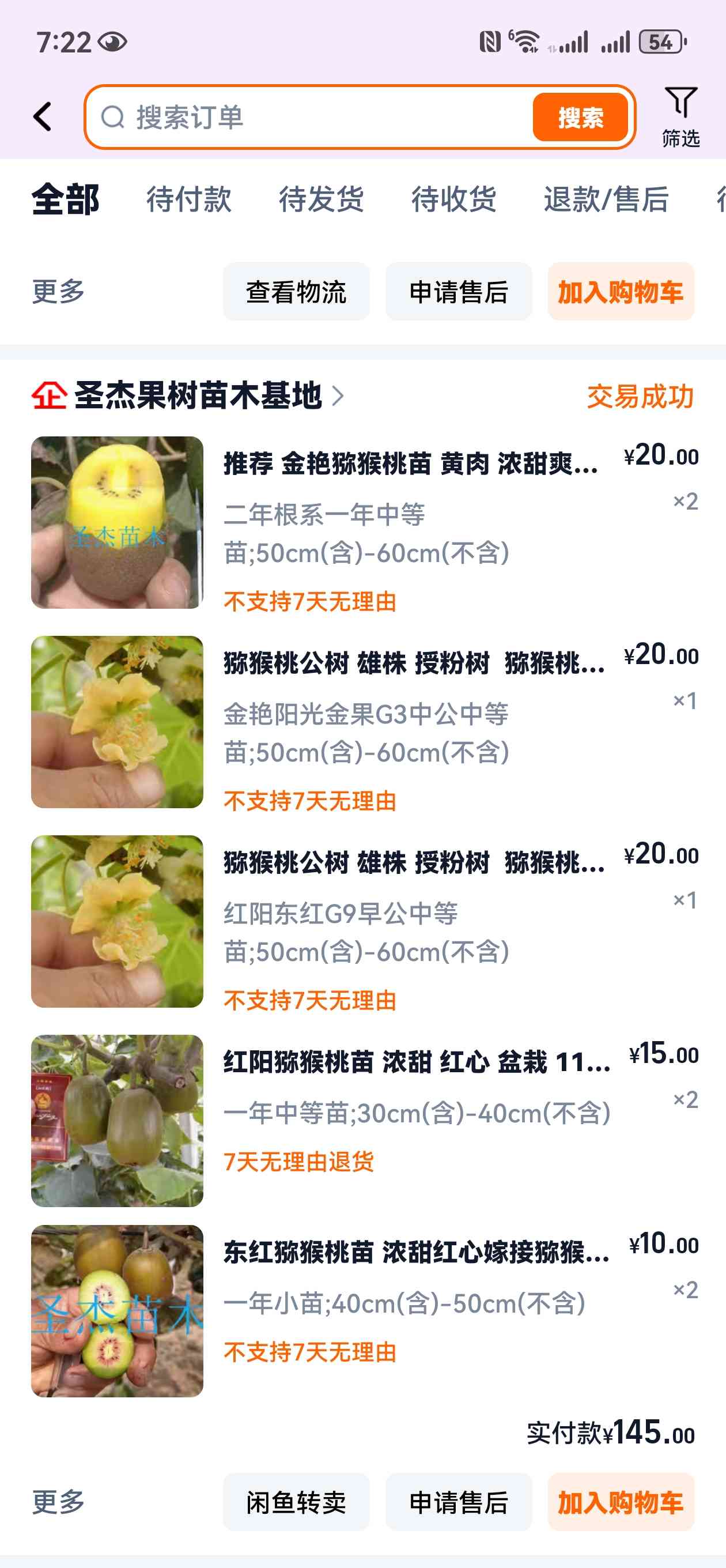Open the 东红猕猴桃苗 product item
726x1568 pixels.
[x=364, y=1310]
